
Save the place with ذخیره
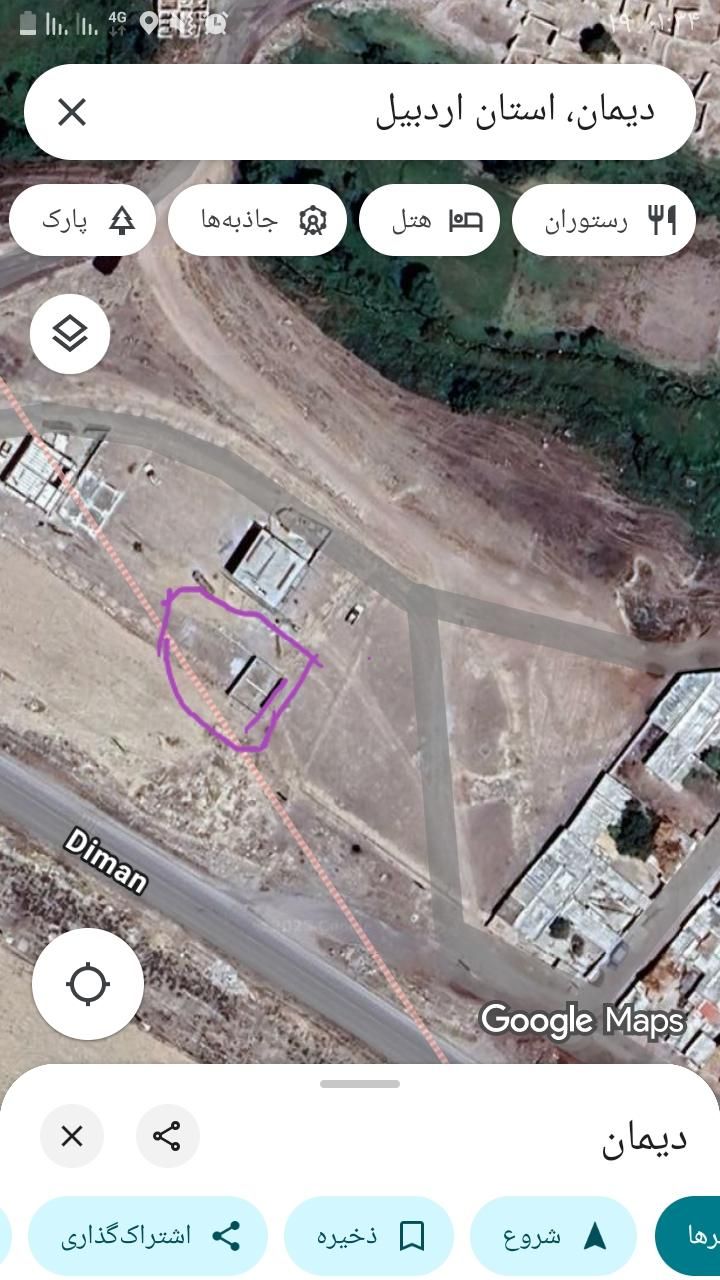tap(369, 1236)
